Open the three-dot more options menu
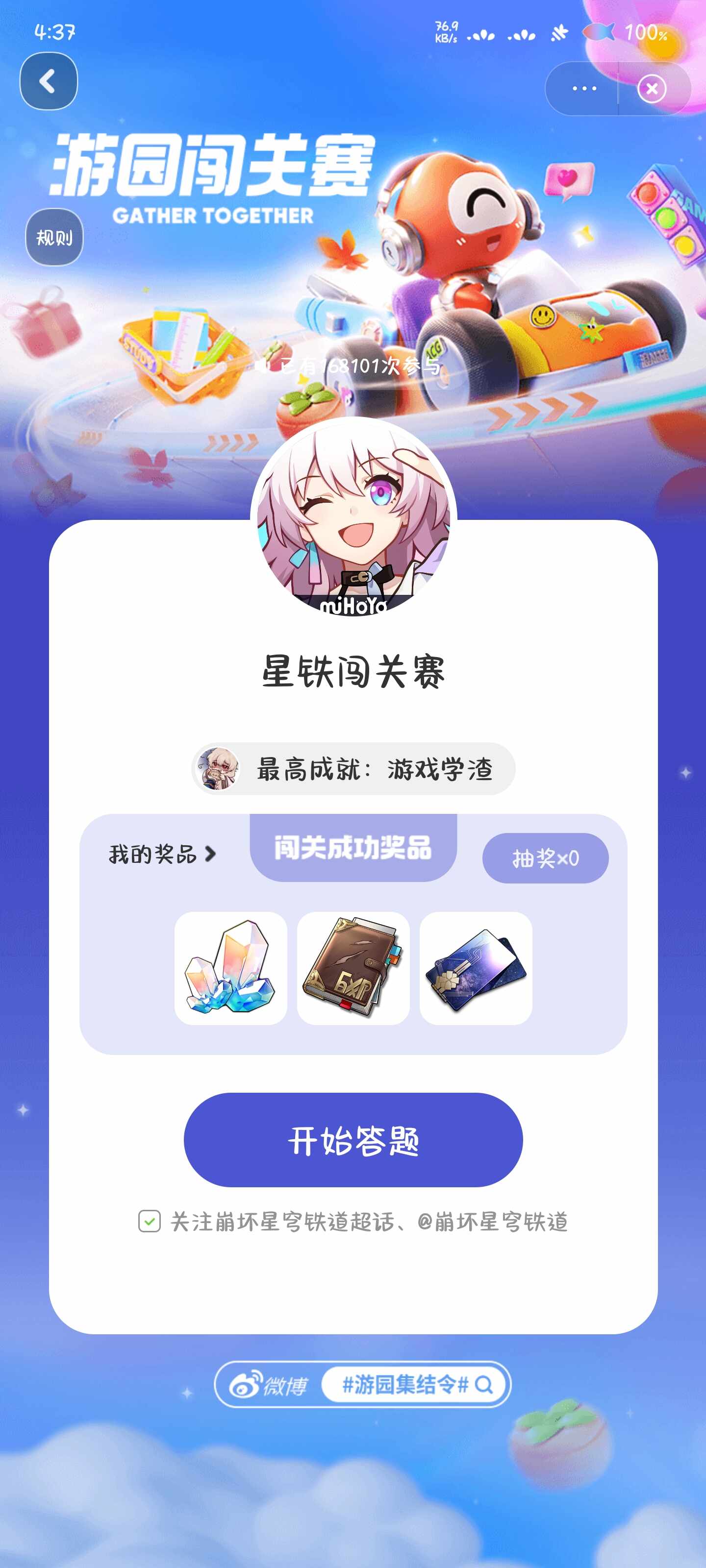This screenshot has height=1568, width=706. tap(583, 89)
